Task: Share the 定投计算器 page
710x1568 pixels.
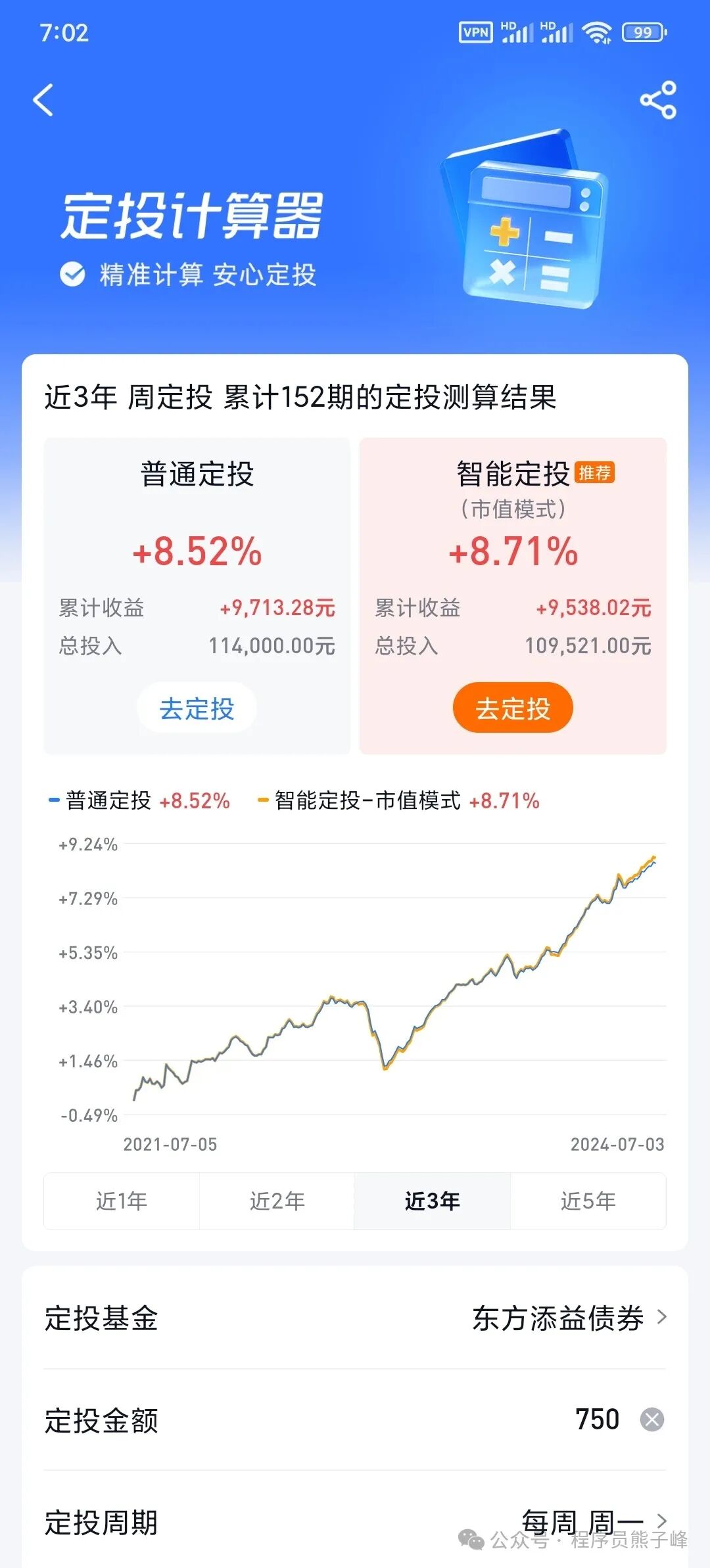Action: coord(658,100)
